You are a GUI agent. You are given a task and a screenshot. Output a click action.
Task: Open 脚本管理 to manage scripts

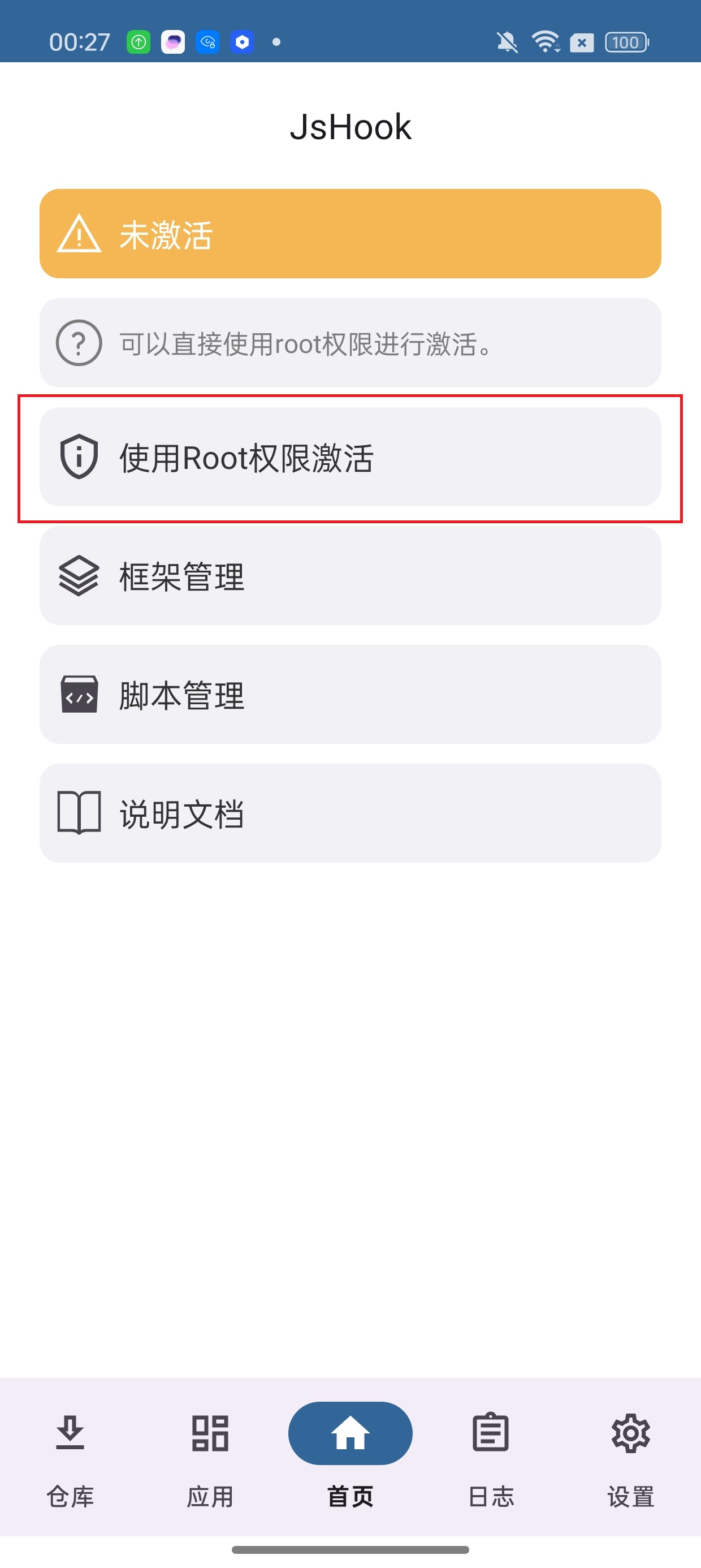350,695
